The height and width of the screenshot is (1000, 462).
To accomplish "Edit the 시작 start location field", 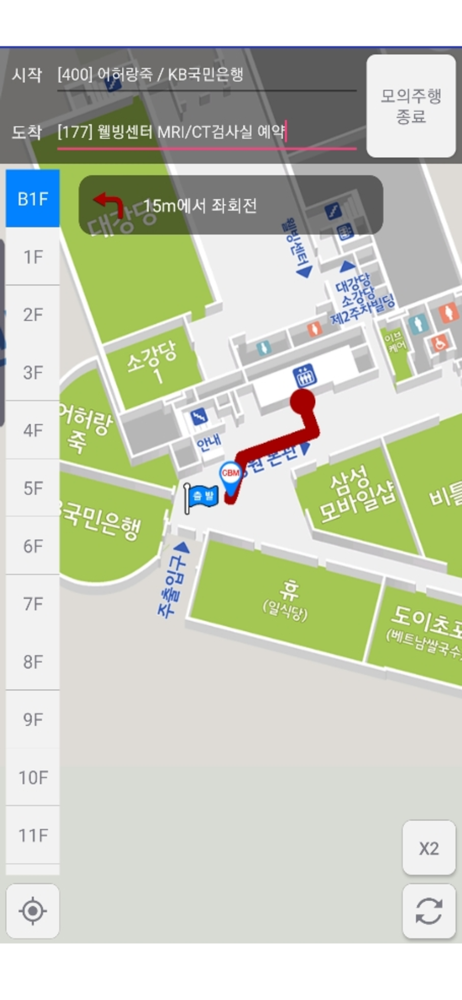I will (x=207, y=75).
